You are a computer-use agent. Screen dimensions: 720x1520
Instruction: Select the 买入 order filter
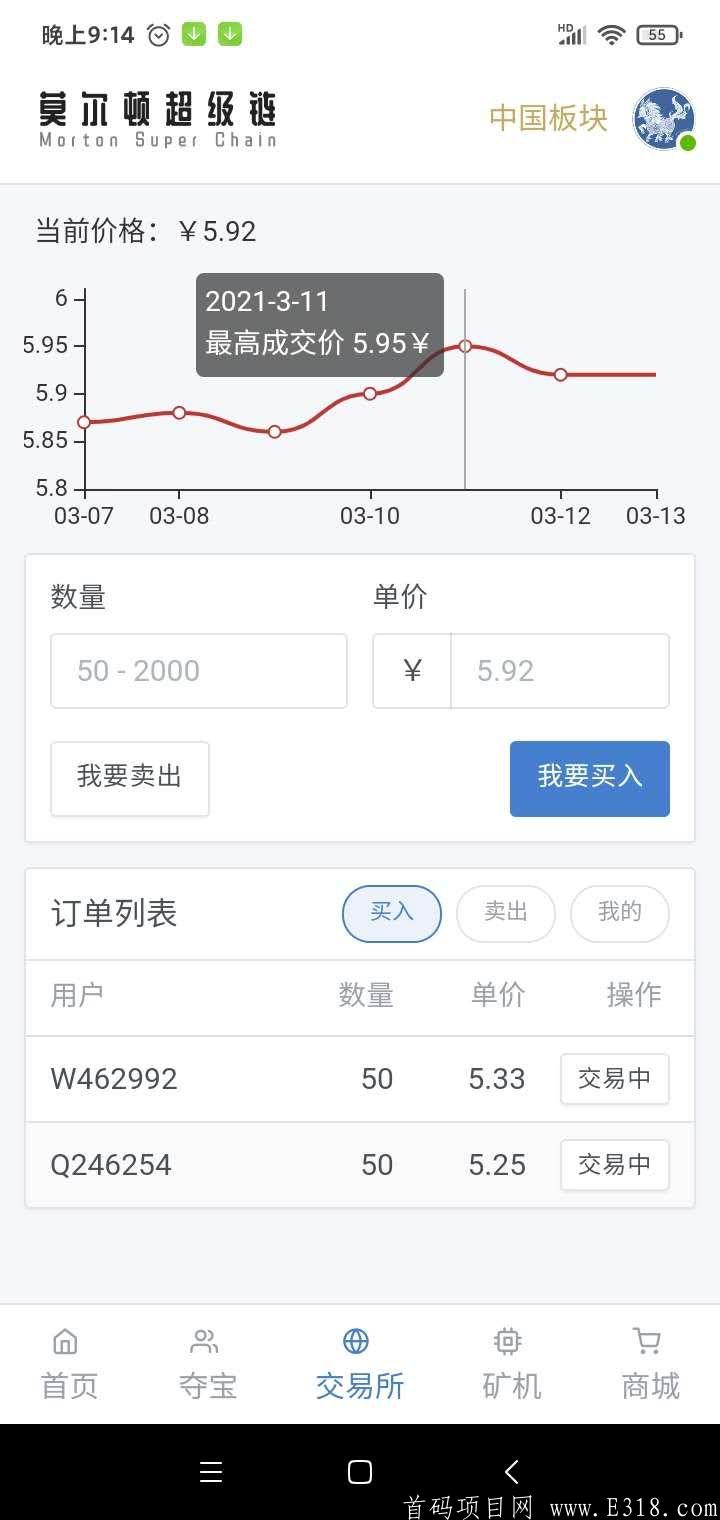click(391, 913)
